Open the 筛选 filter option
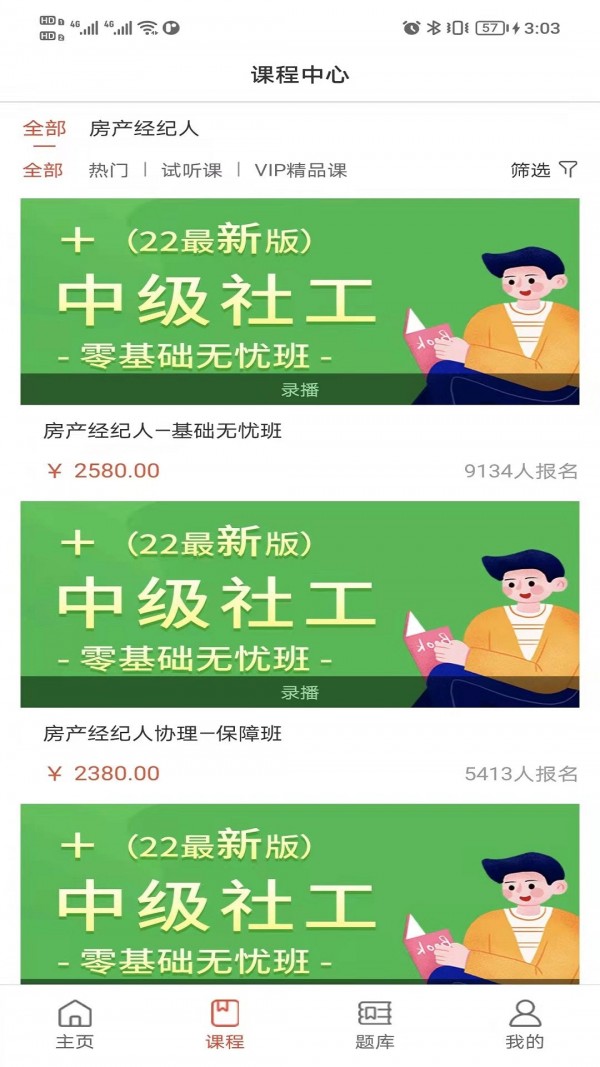Image resolution: width=600 pixels, height=1067 pixels. click(x=543, y=170)
